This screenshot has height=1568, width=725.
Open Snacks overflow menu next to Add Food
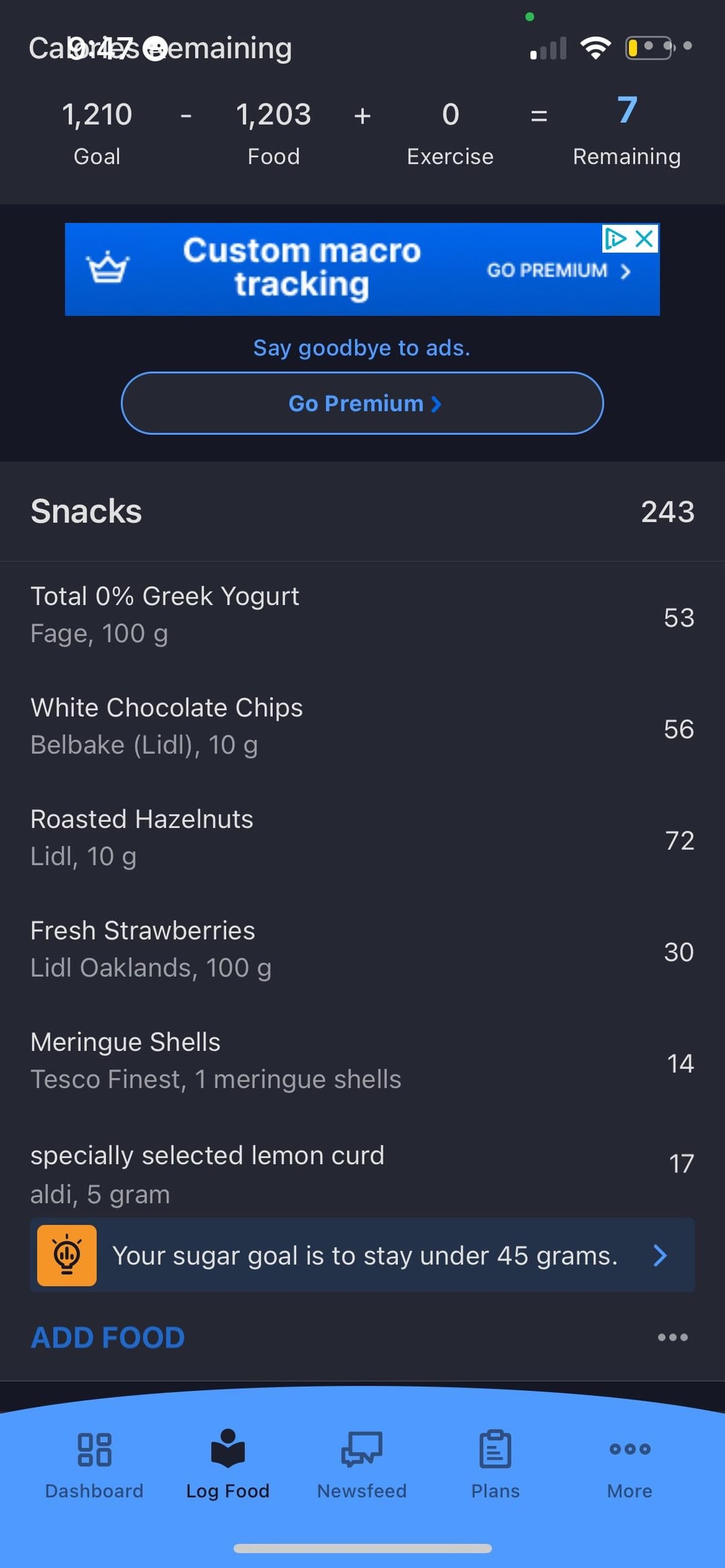tap(673, 1337)
